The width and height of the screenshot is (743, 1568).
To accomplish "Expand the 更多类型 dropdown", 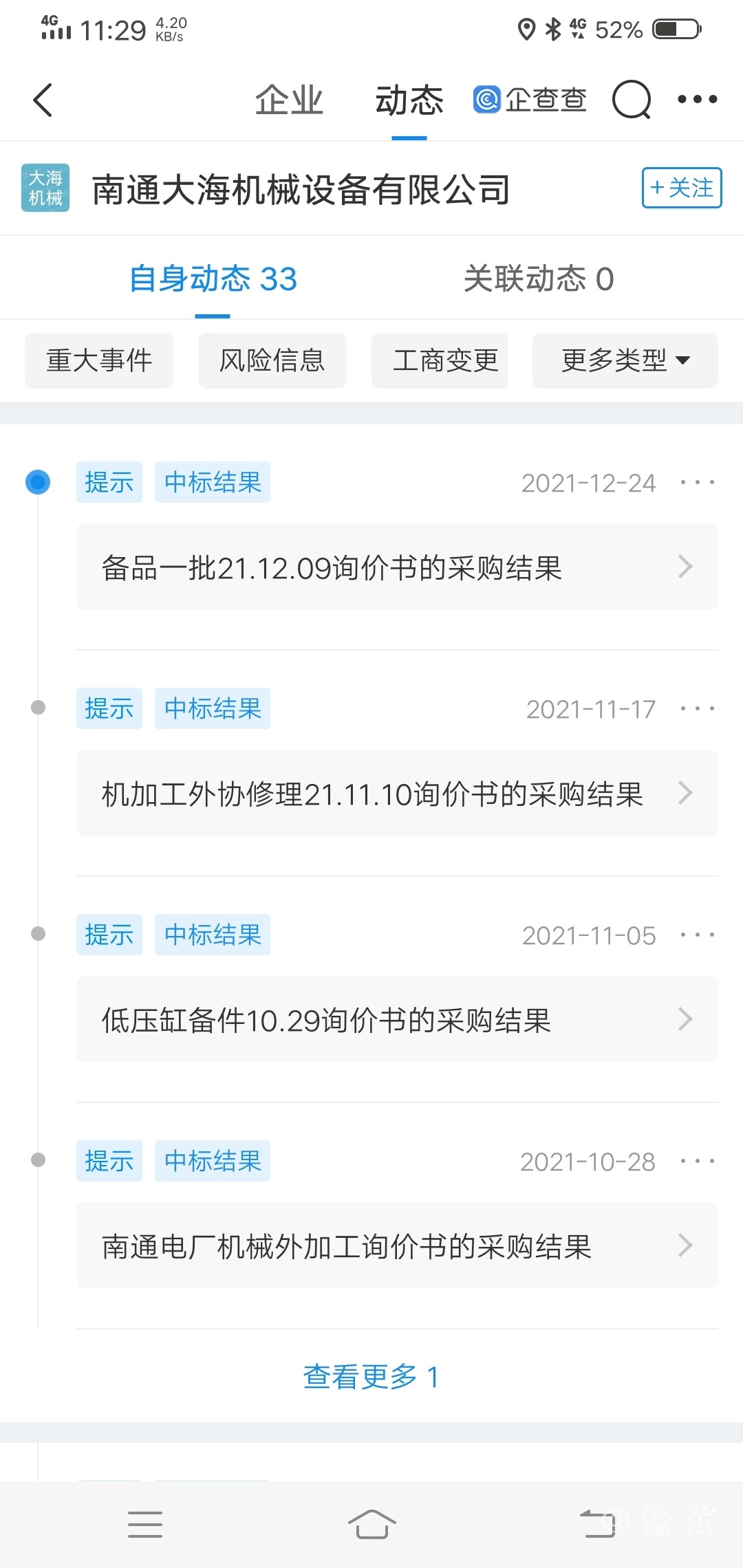I will tap(625, 360).
